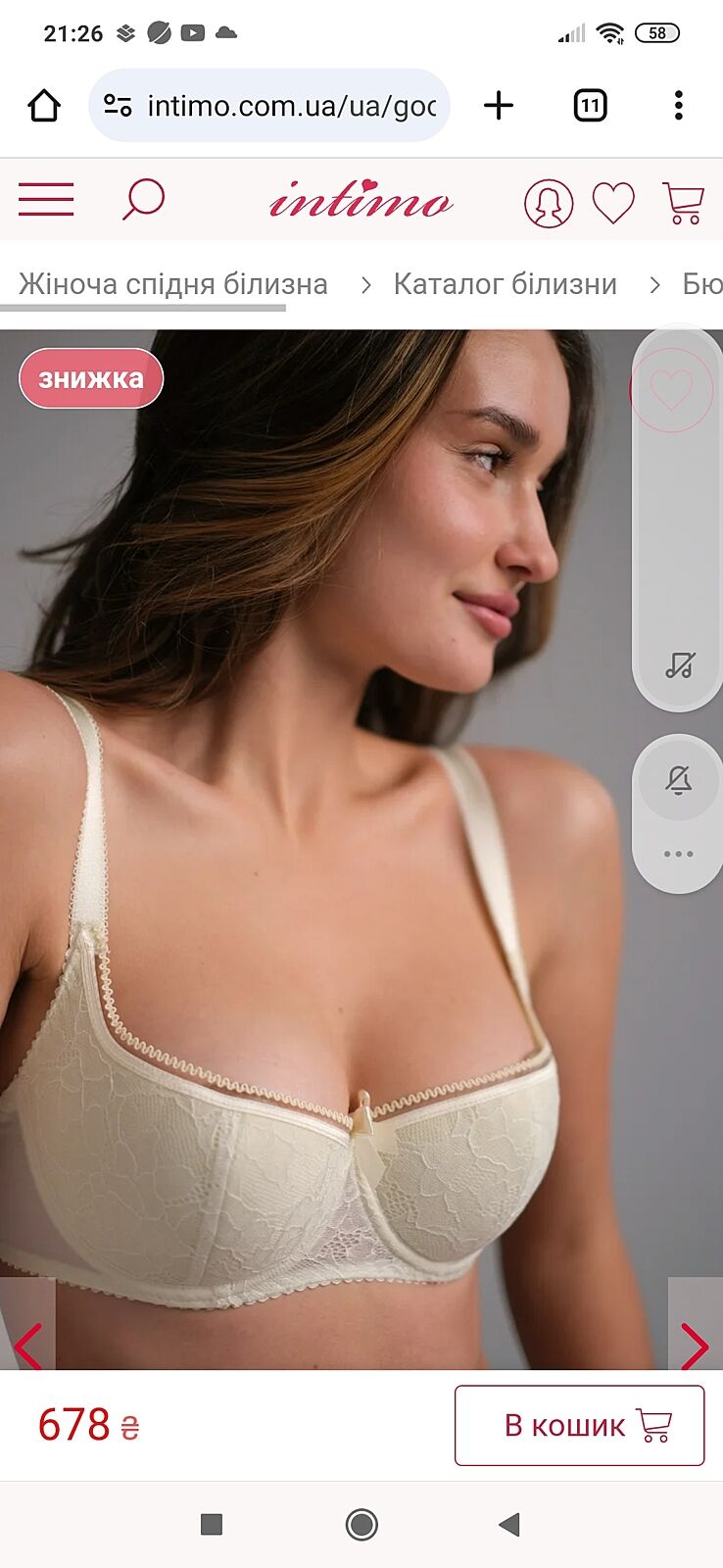Go to the browser home page
This screenshot has width=723, height=1568.
(44, 106)
